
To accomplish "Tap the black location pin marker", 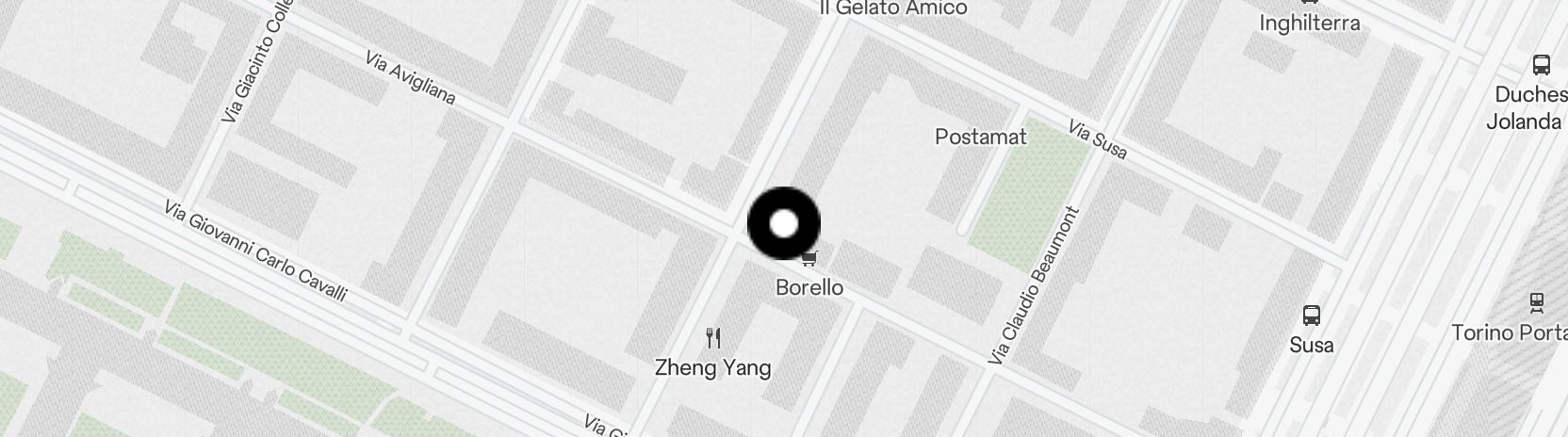I will click(783, 224).
